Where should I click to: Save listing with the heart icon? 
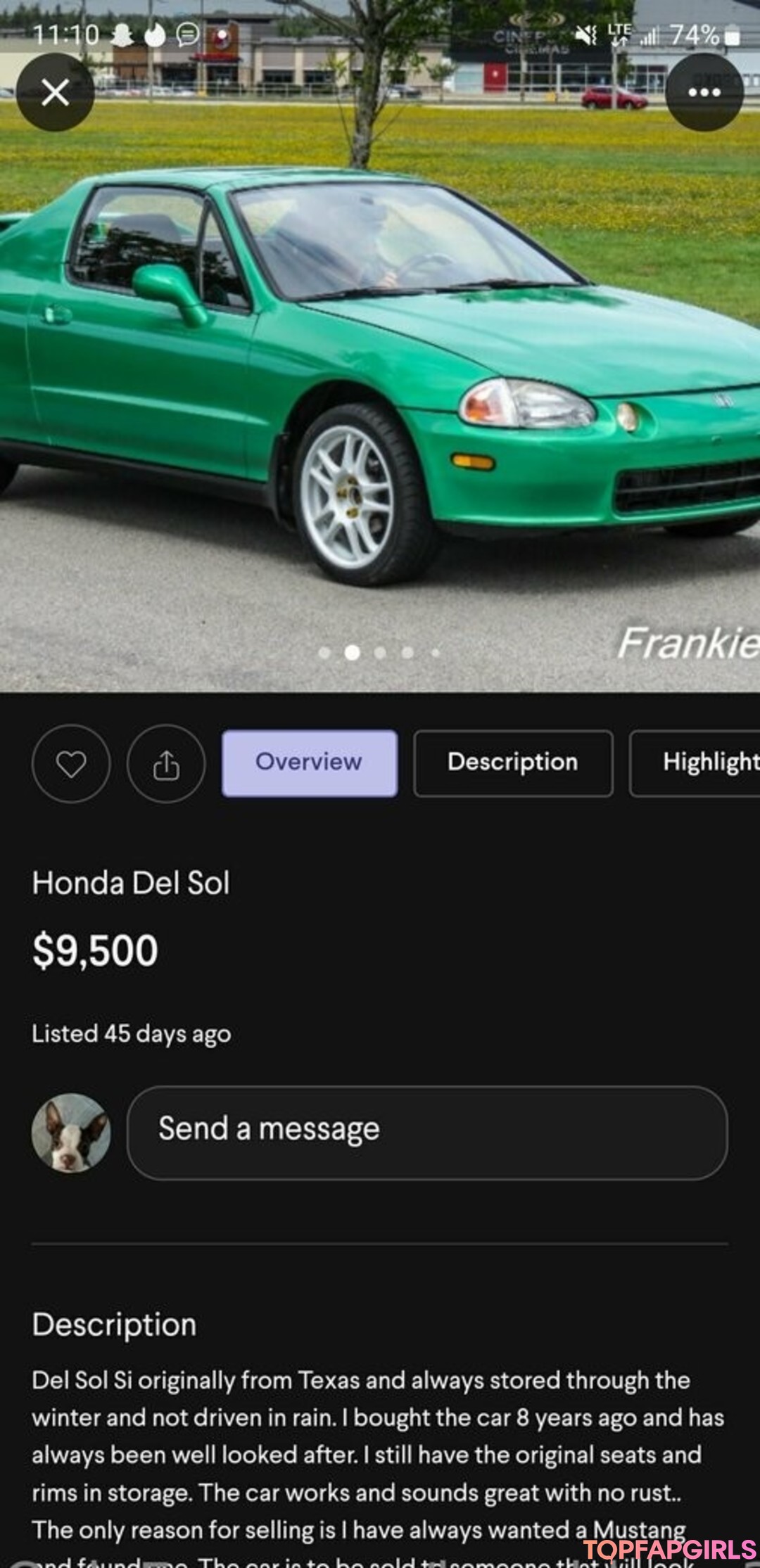[x=71, y=763]
